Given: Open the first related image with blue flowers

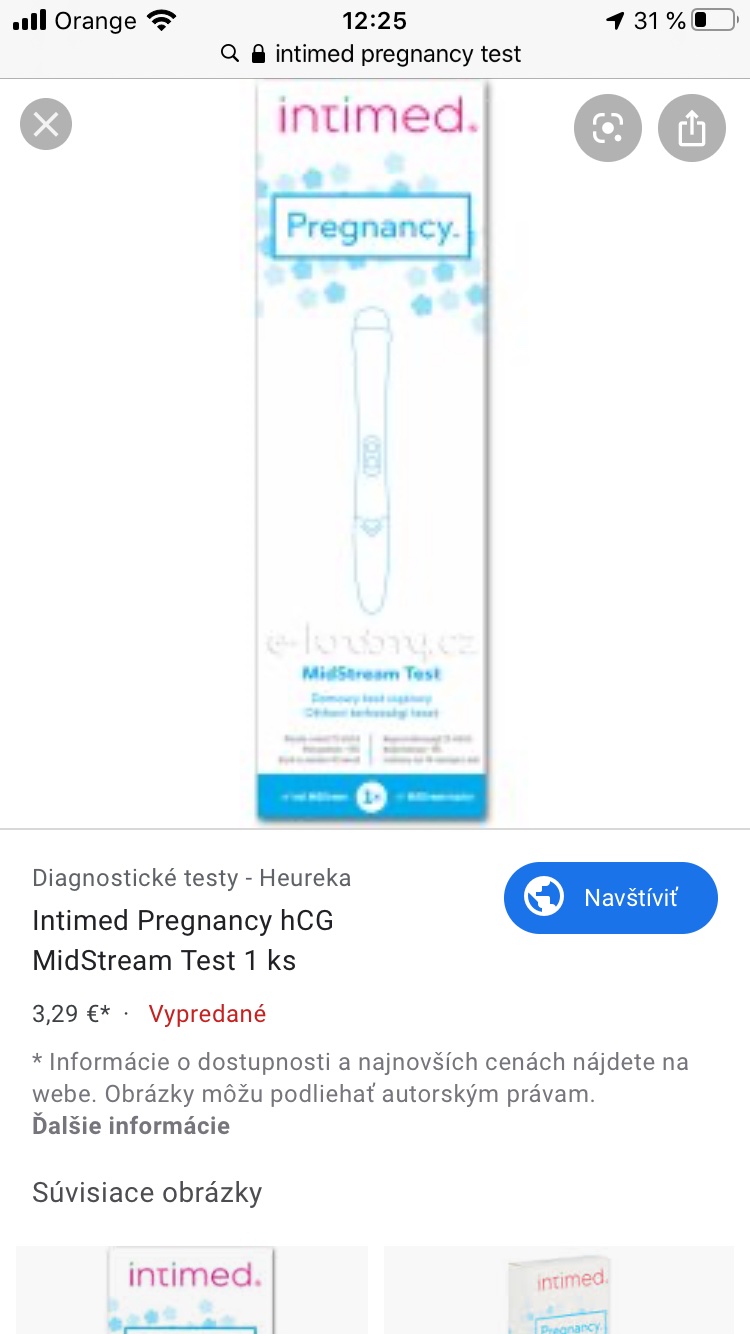Looking at the screenshot, I should [191, 1289].
